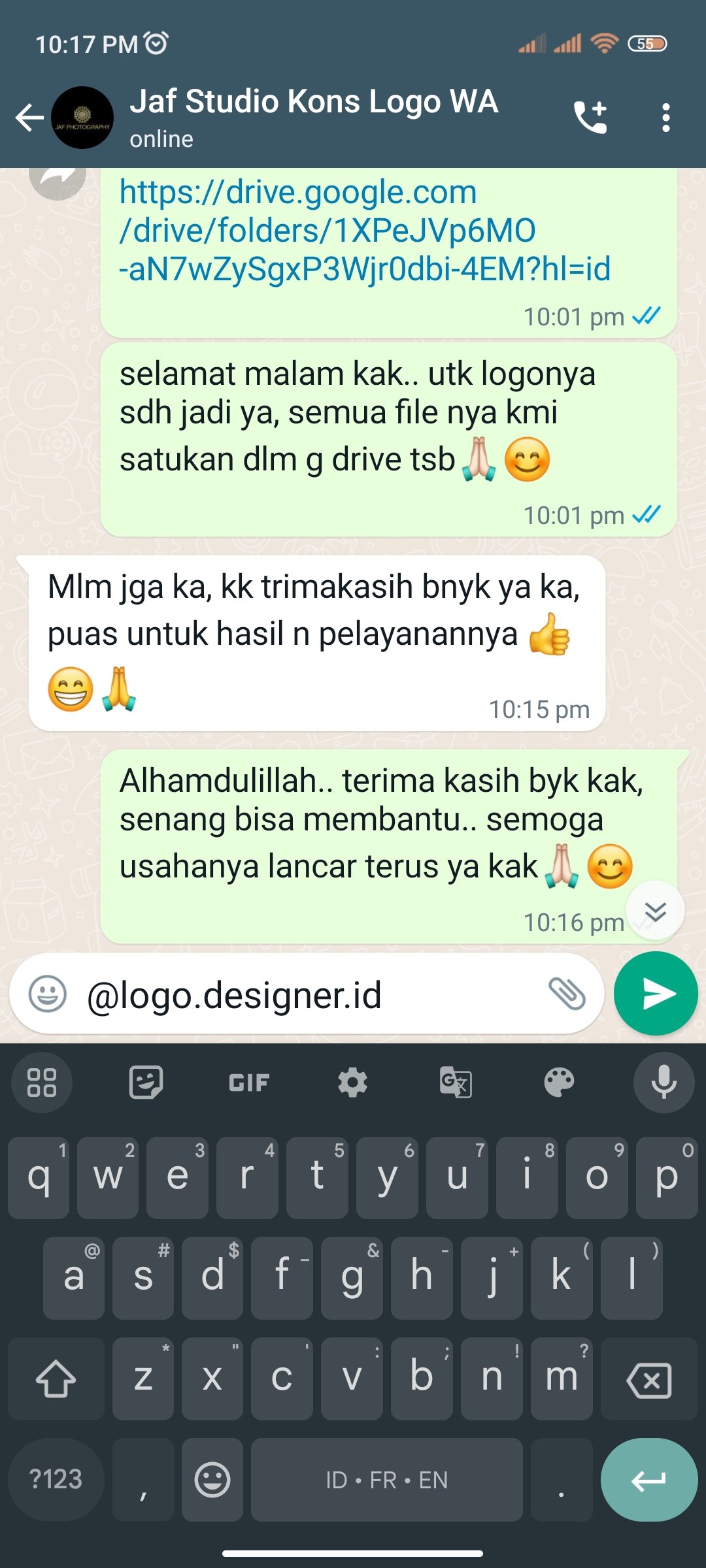Open keyboard theme palette
The height and width of the screenshot is (1568, 706).
point(559,1083)
